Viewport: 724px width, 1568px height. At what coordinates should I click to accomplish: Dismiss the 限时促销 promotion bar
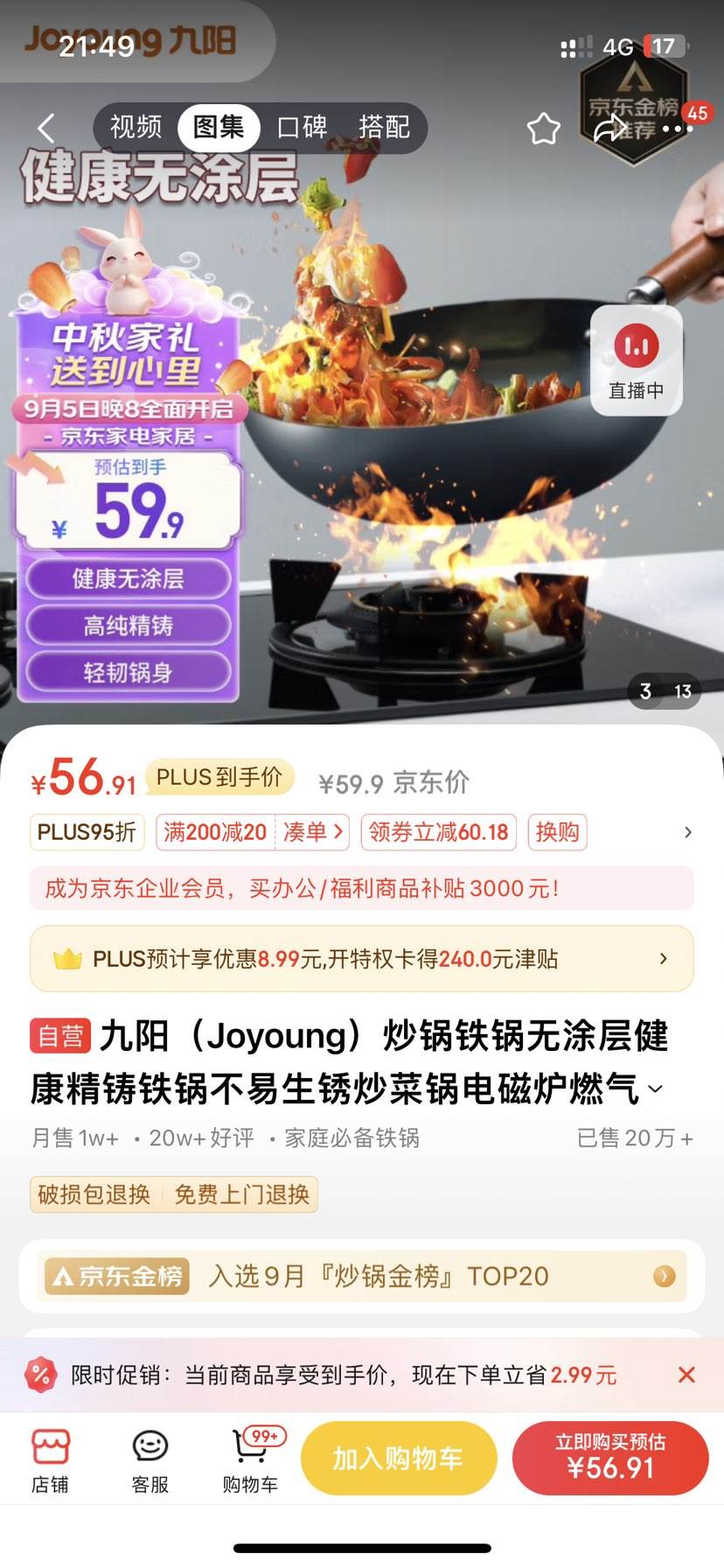tap(687, 1375)
